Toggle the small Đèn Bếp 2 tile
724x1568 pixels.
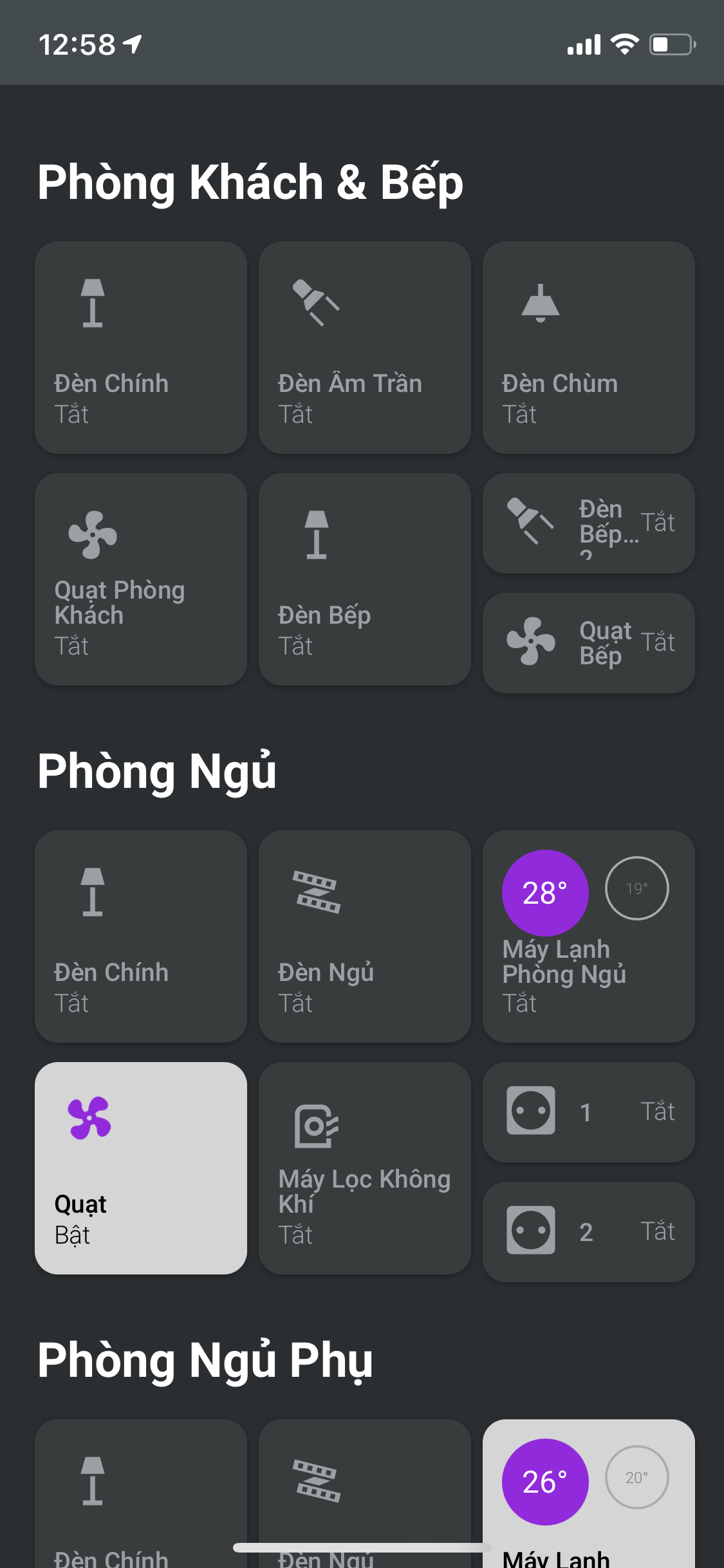coord(588,523)
